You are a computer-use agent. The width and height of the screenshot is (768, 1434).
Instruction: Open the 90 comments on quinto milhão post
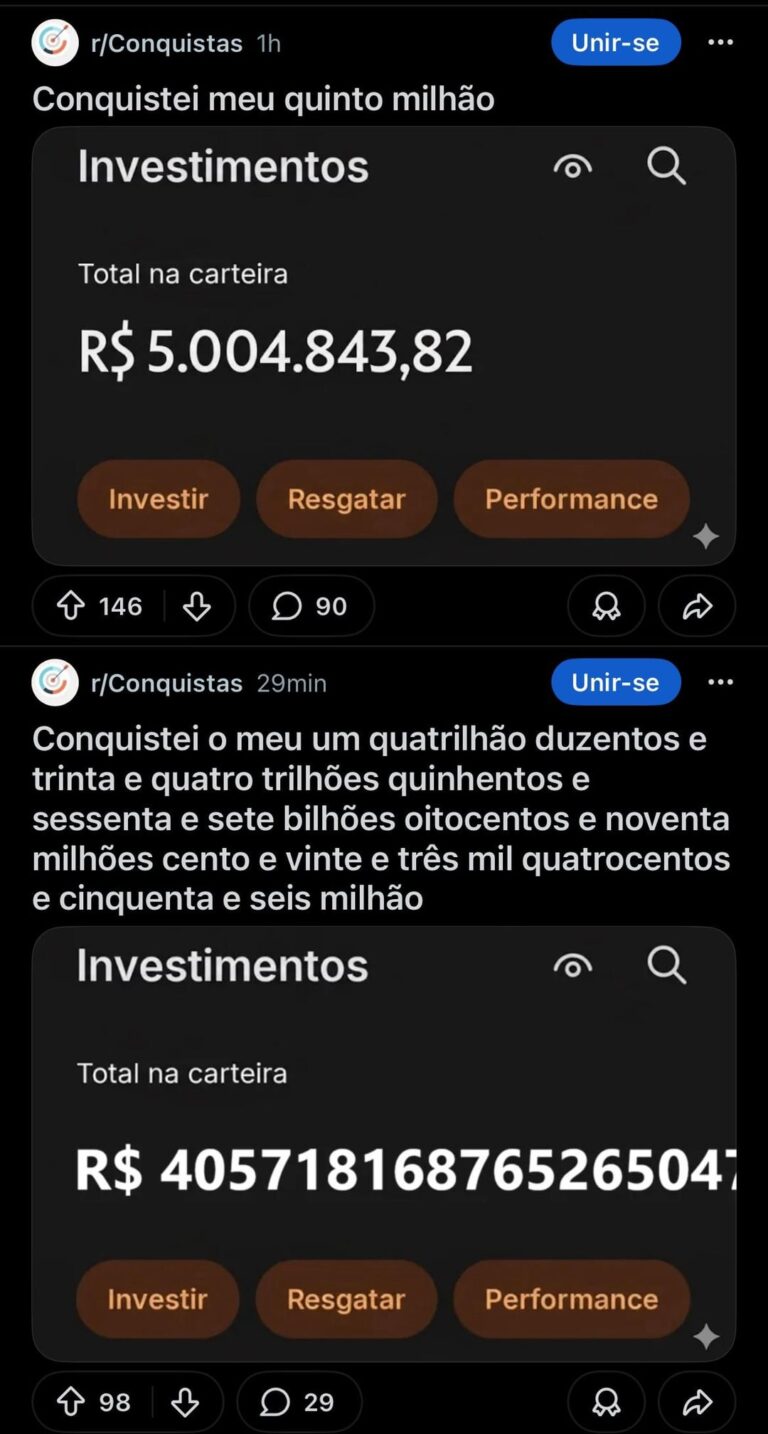[310, 606]
